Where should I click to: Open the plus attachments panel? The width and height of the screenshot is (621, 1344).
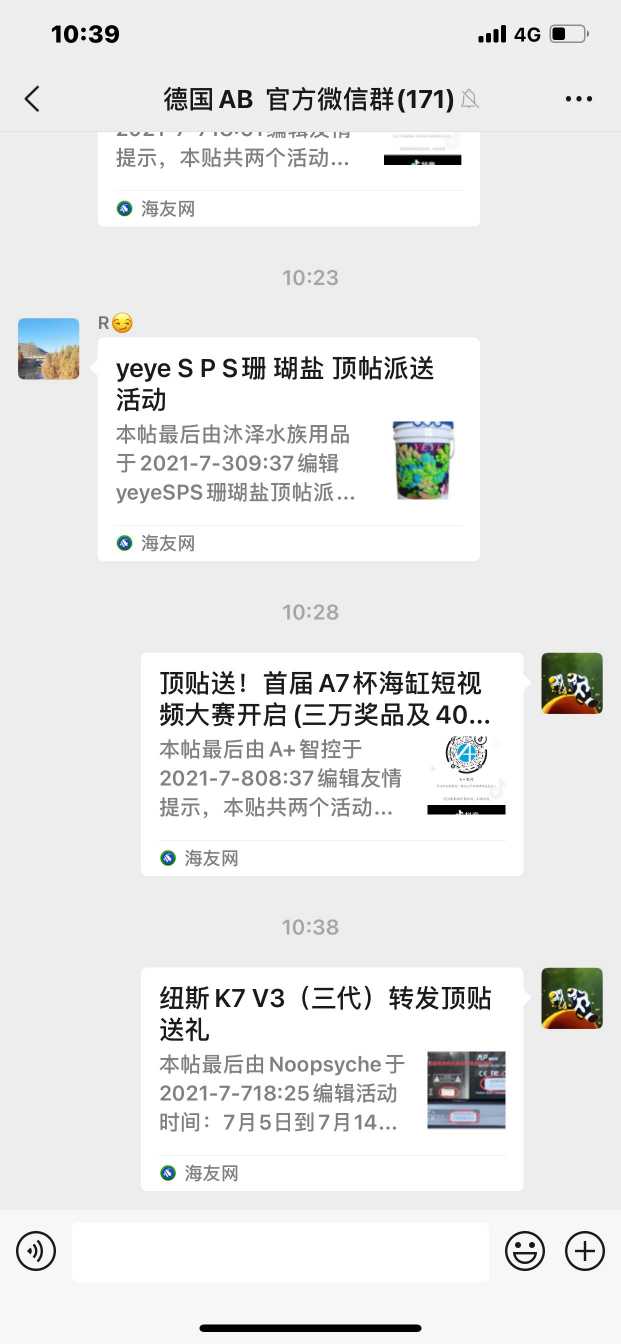point(585,1251)
